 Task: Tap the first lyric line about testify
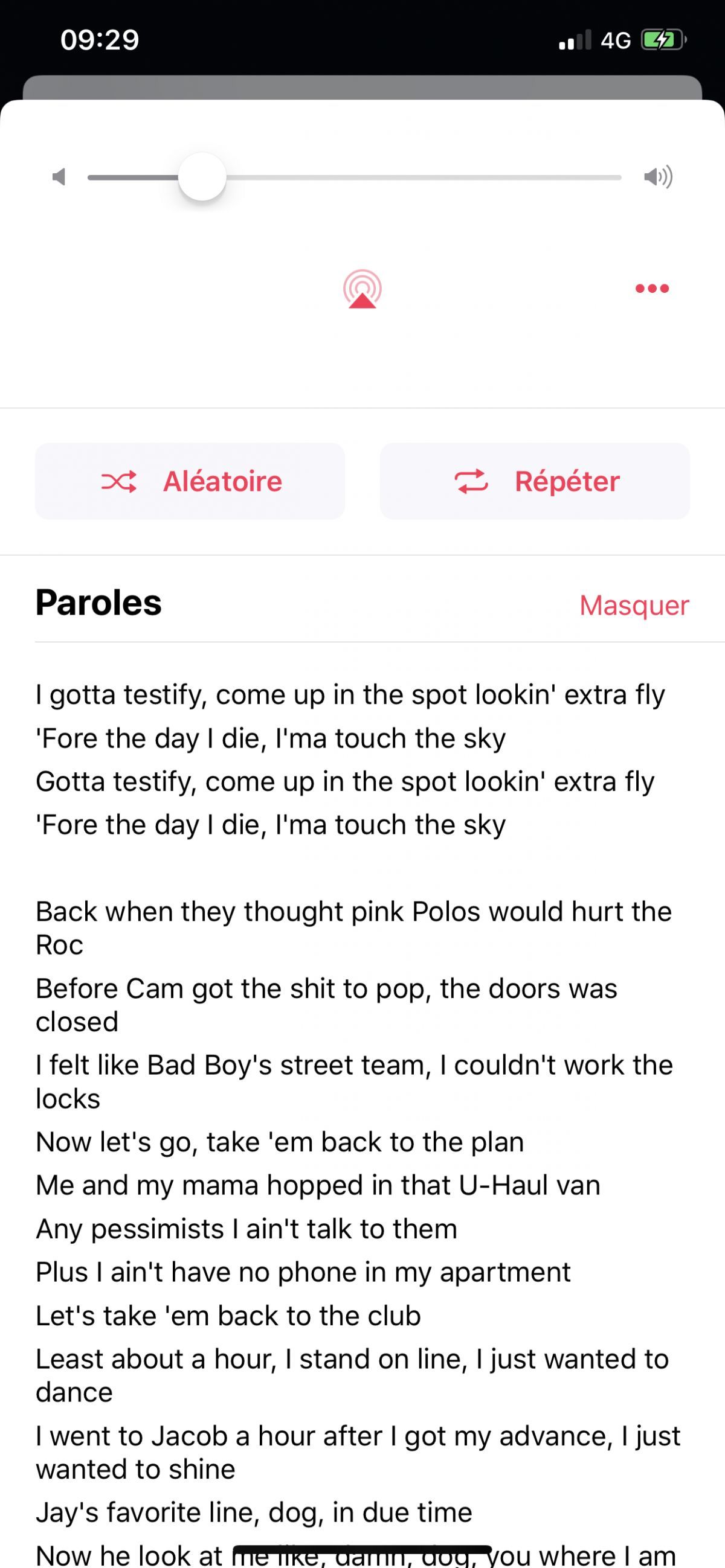pos(350,694)
